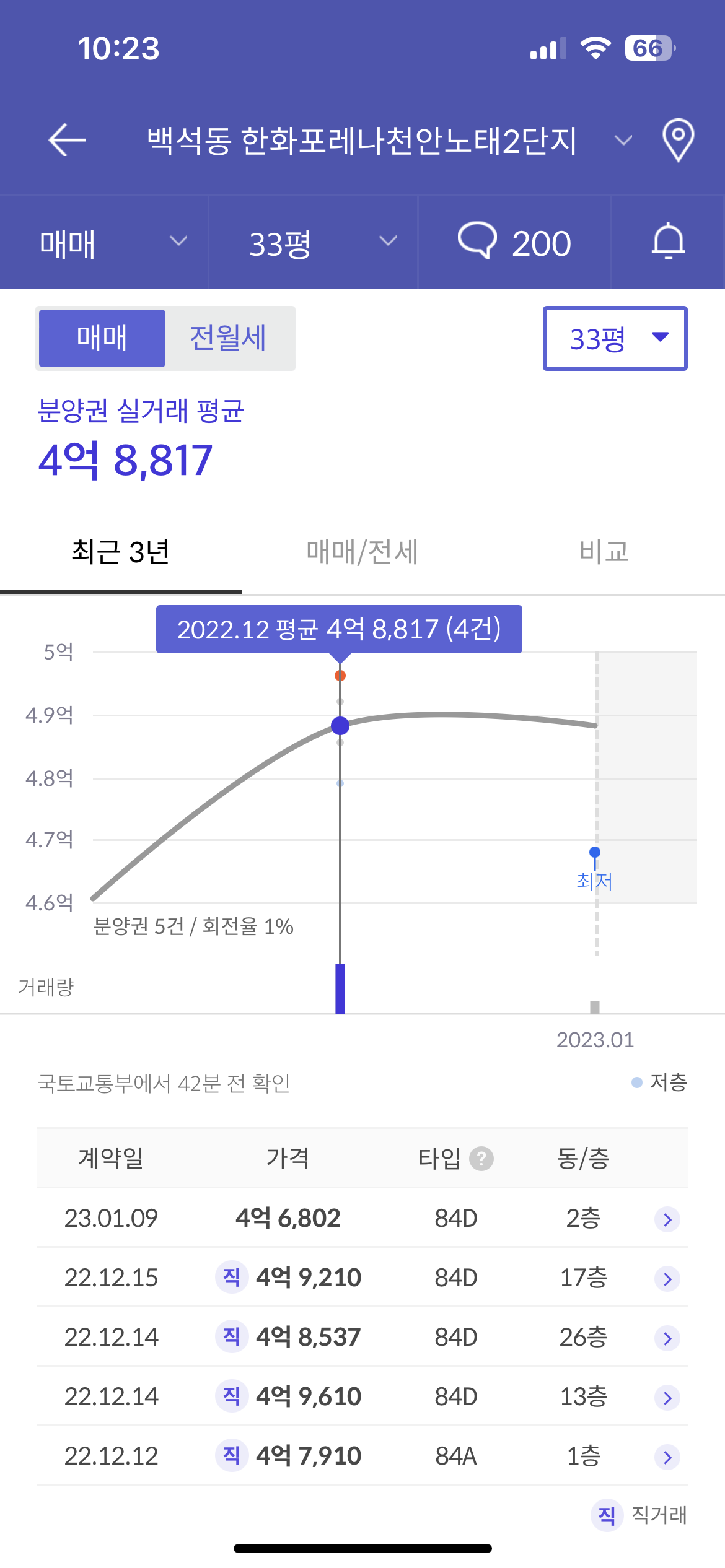Screen dimensions: 725x1568
Task: View details of the 4억 8,537 transaction
Action: click(x=362, y=1337)
